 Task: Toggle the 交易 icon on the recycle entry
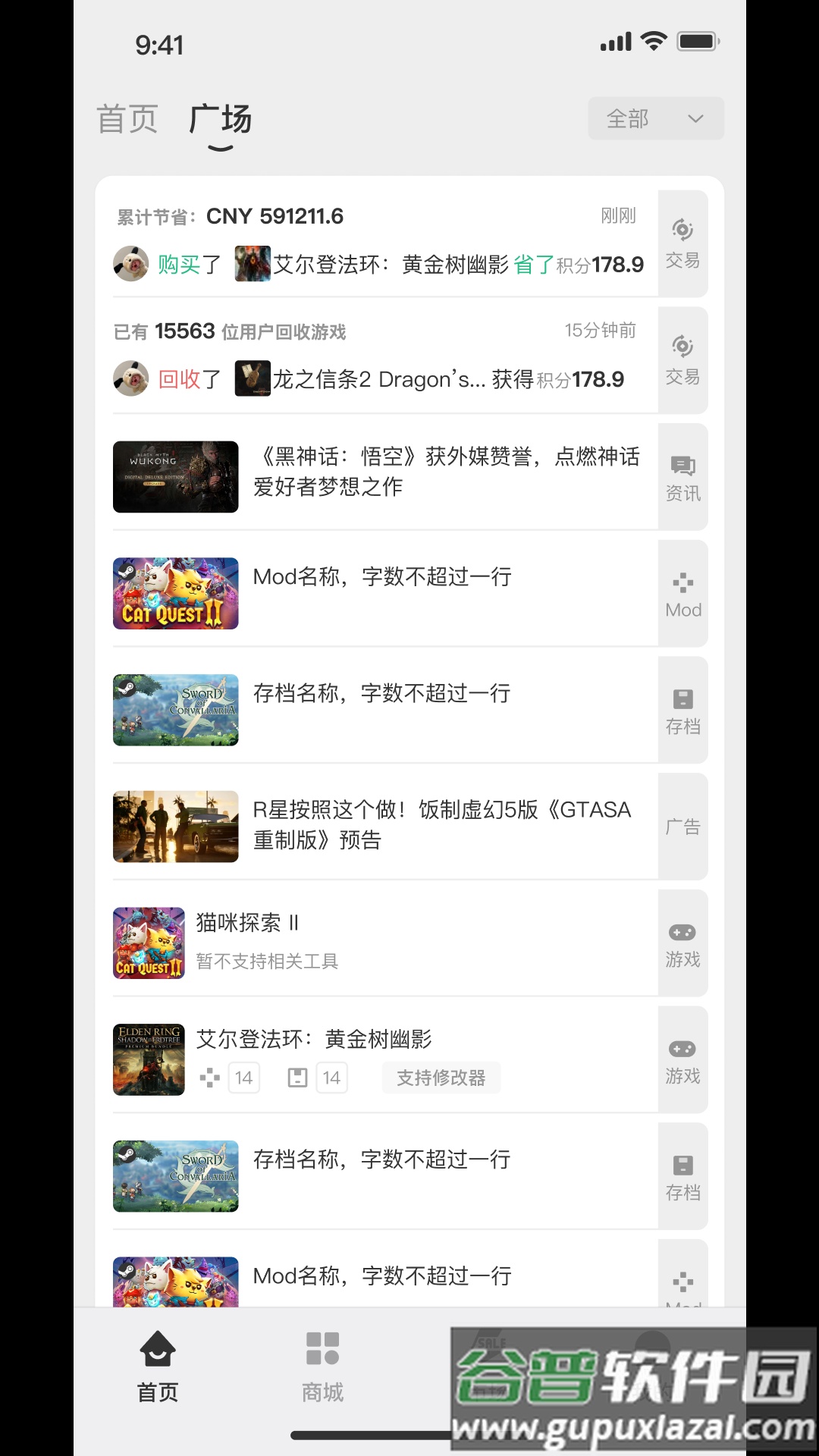point(682,358)
